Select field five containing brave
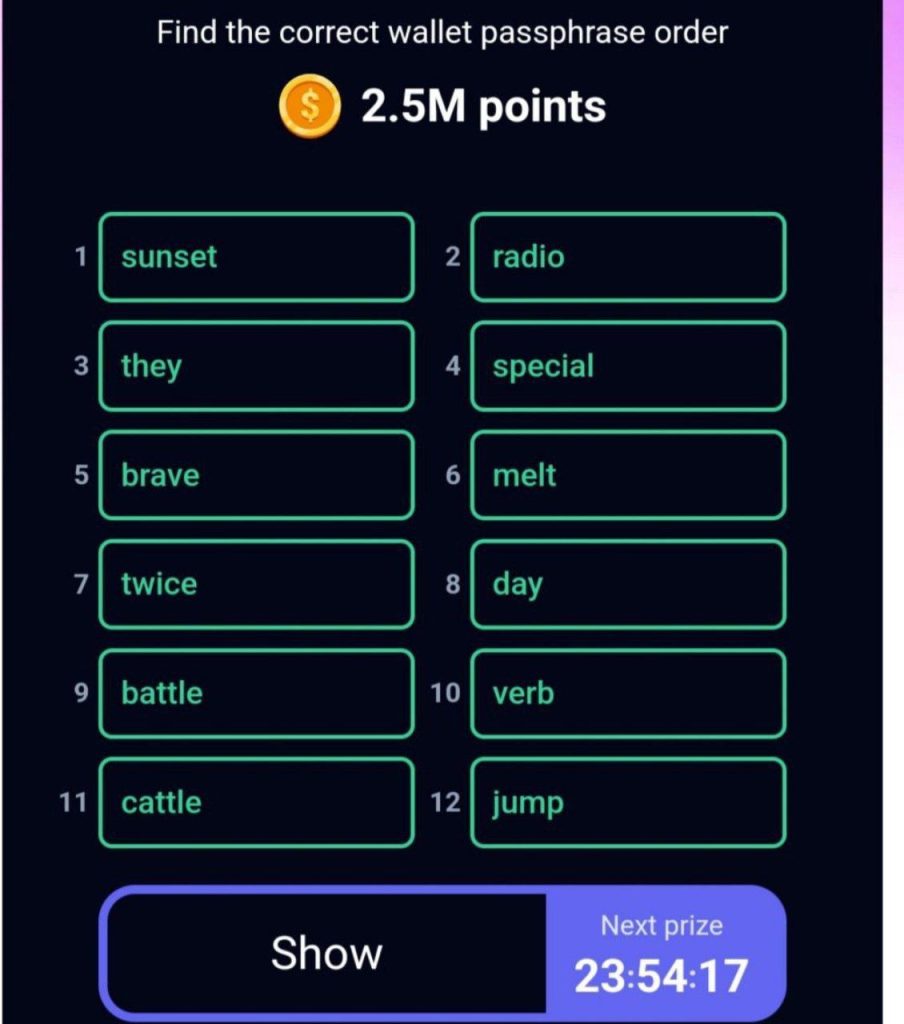This screenshot has height=1024, width=904. pyautogui.click(x=256, y=475)
